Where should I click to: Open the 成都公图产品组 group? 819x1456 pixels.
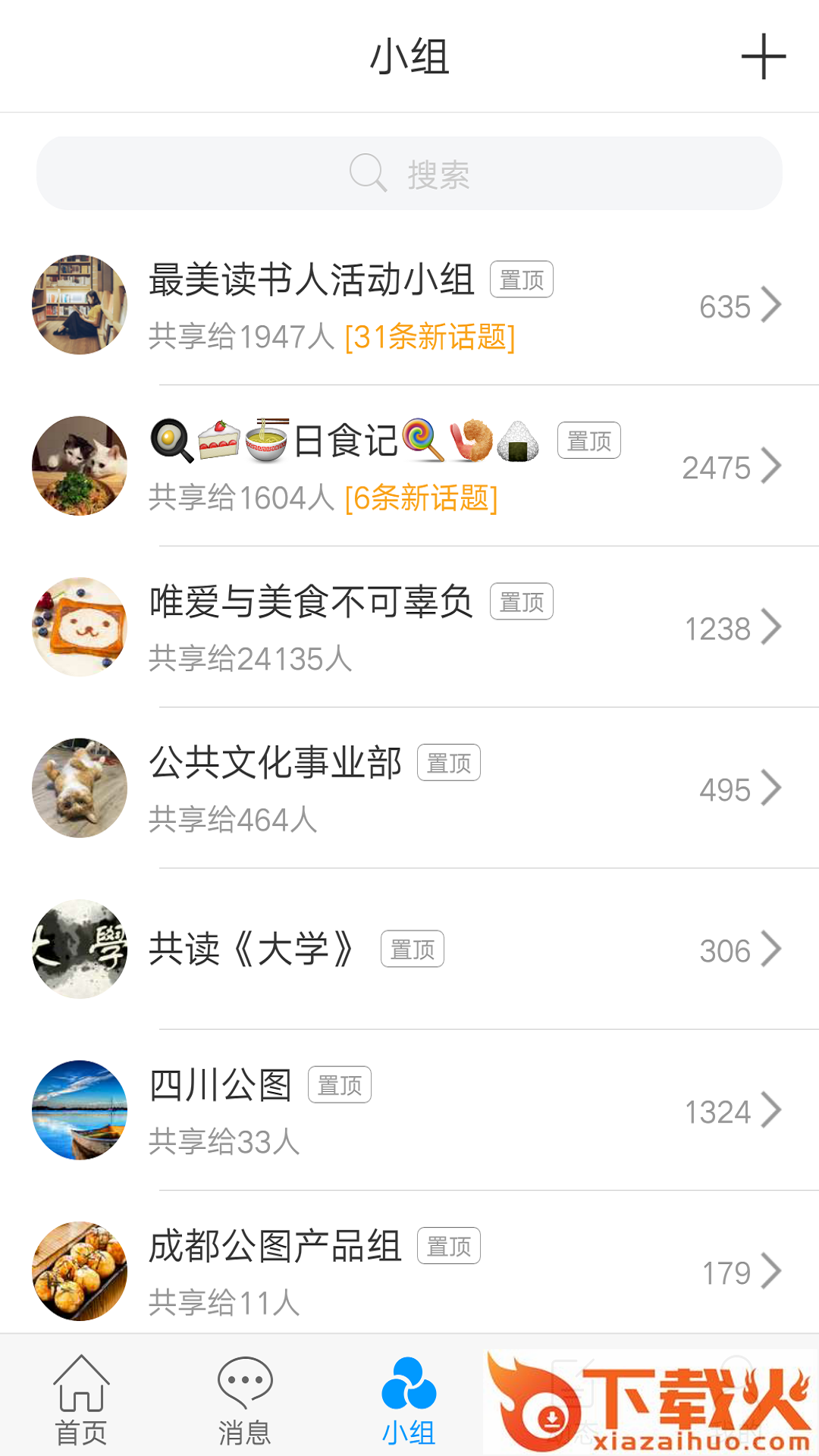(x=409, y=1271)
